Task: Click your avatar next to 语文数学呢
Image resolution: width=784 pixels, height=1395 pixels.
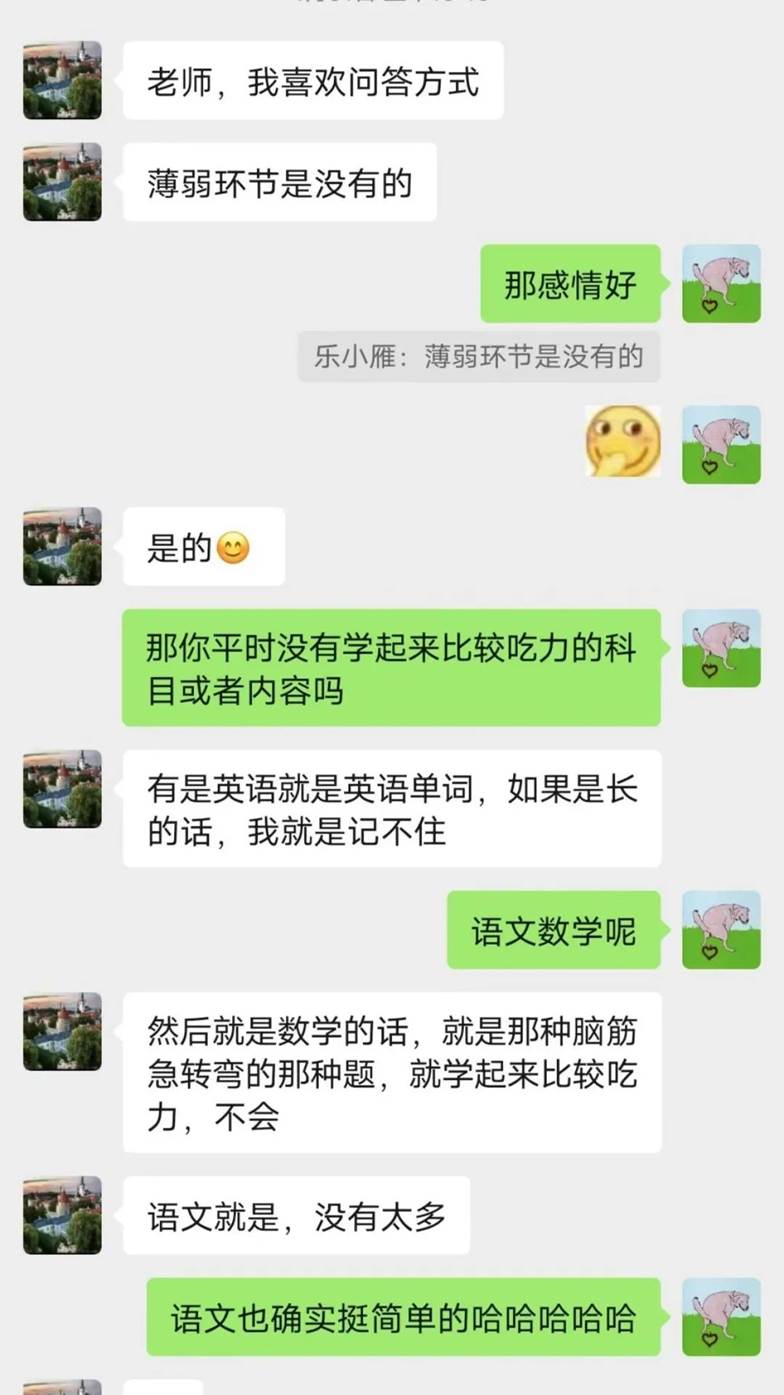Action: (722, 928)
